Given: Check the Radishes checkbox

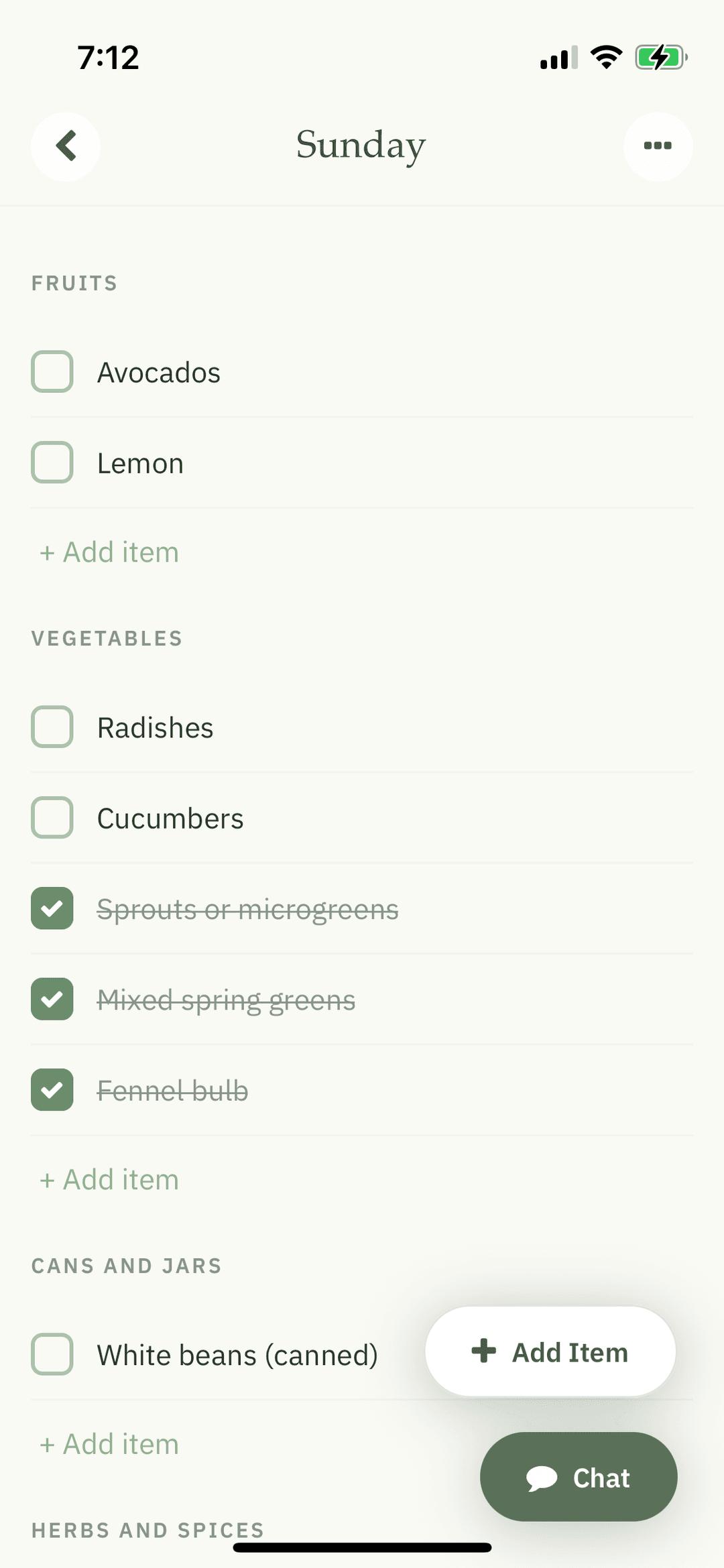Looking at the screenshot, I should (x=52, y=726).
